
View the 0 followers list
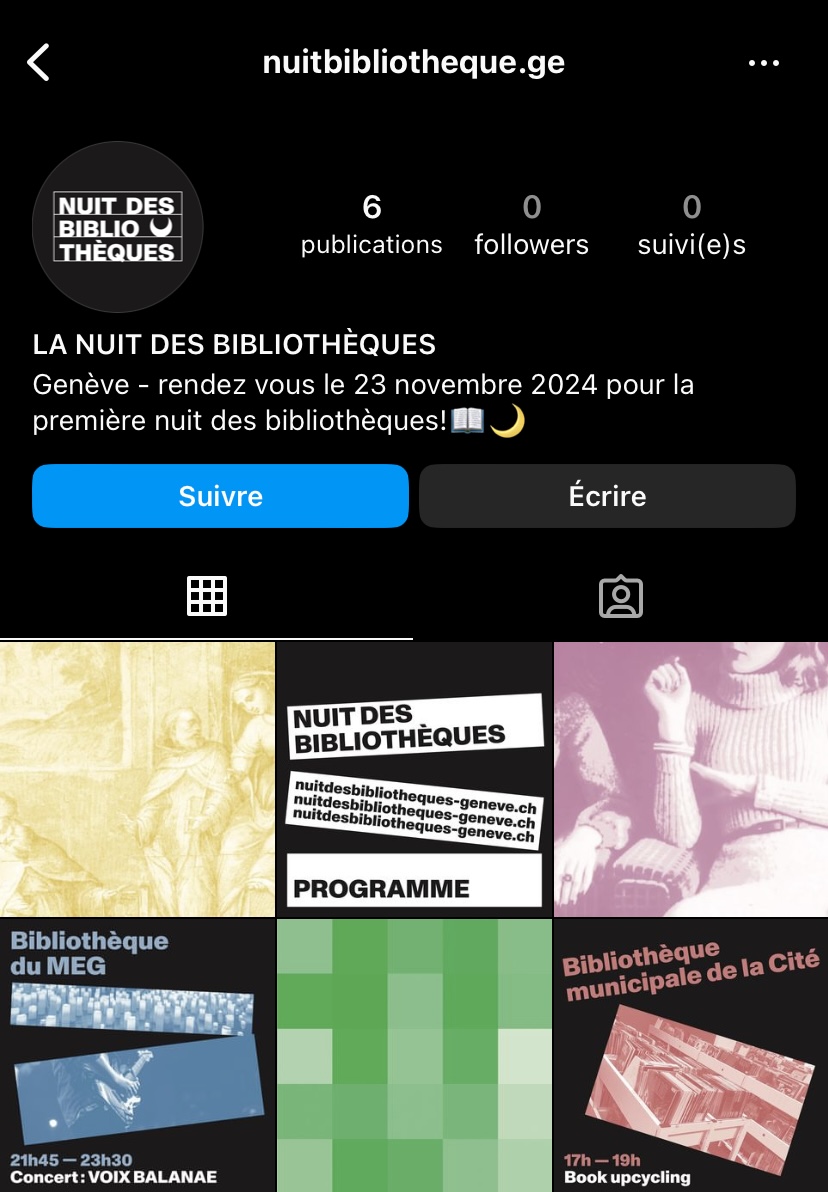(531, 226)
